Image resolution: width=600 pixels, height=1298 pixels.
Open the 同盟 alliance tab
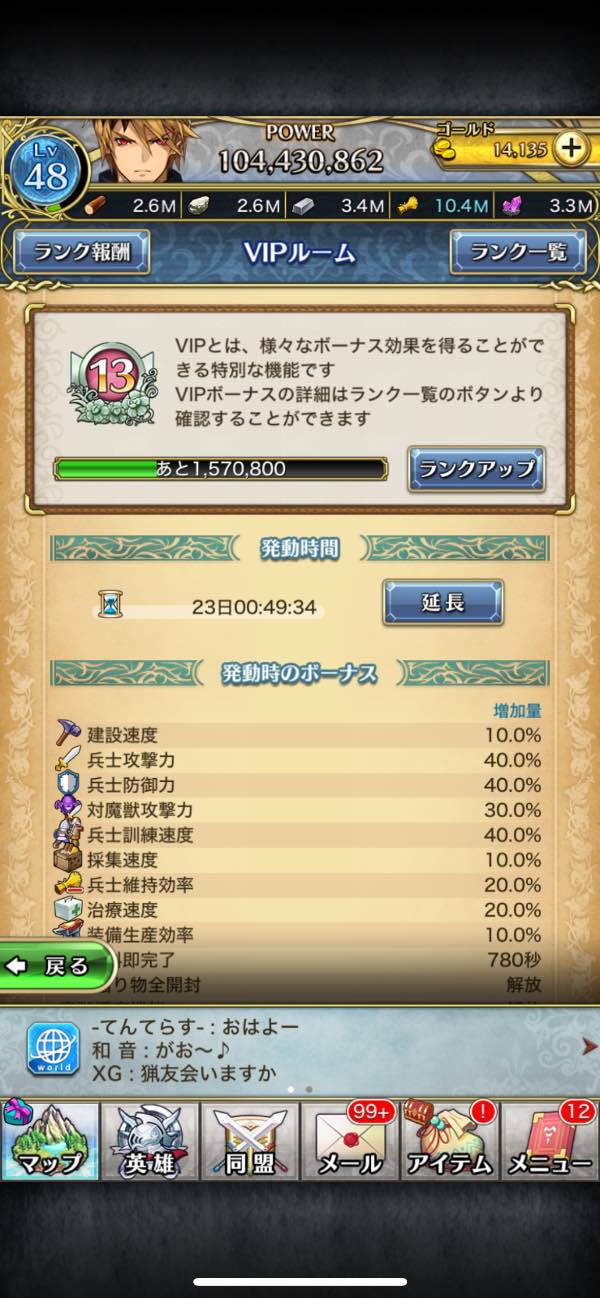point(250,1142)
